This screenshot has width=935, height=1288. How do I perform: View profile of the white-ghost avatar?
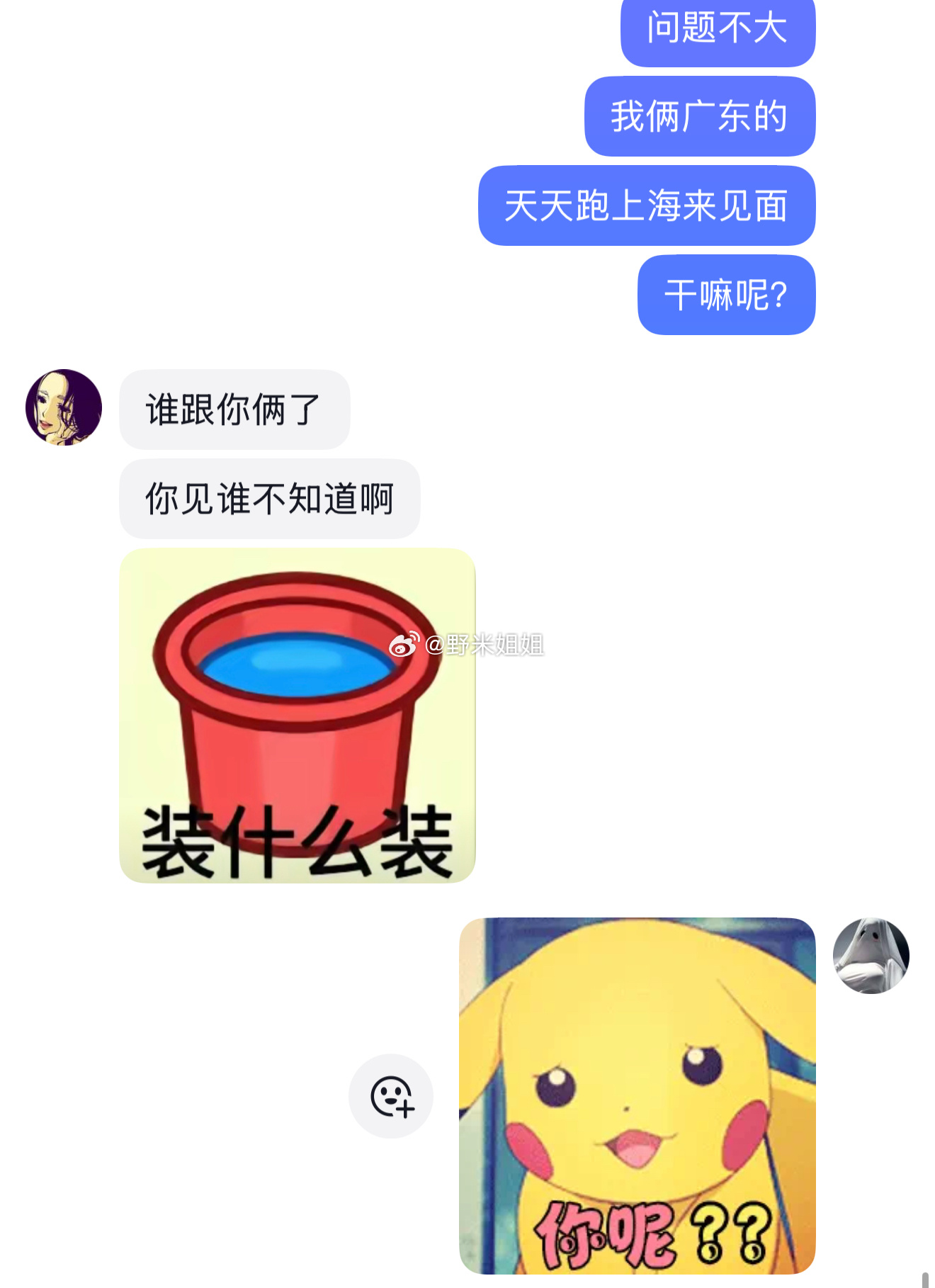pos(871,956)
